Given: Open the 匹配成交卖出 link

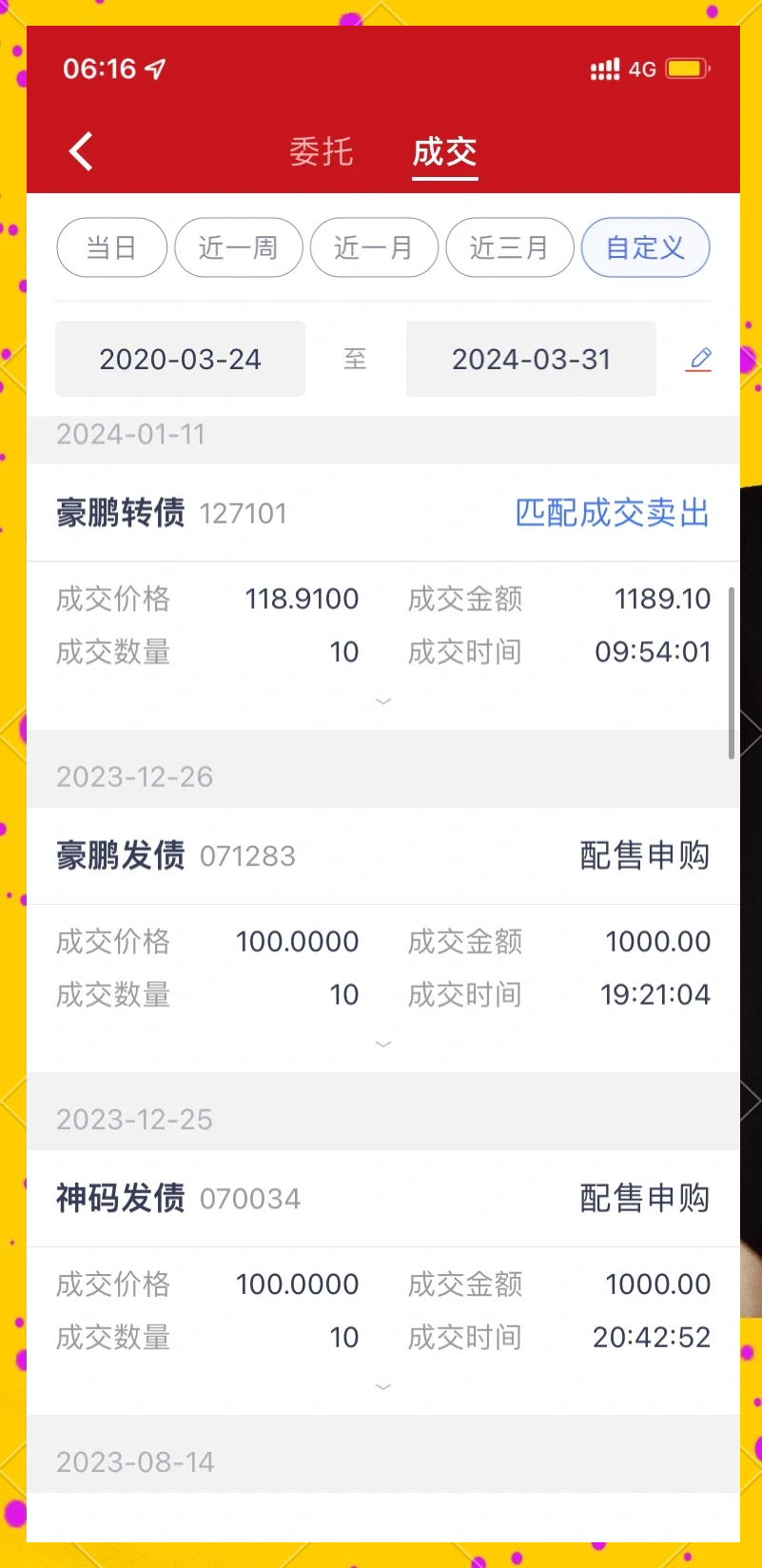Looking at the screenshot, I should [612, 512].
